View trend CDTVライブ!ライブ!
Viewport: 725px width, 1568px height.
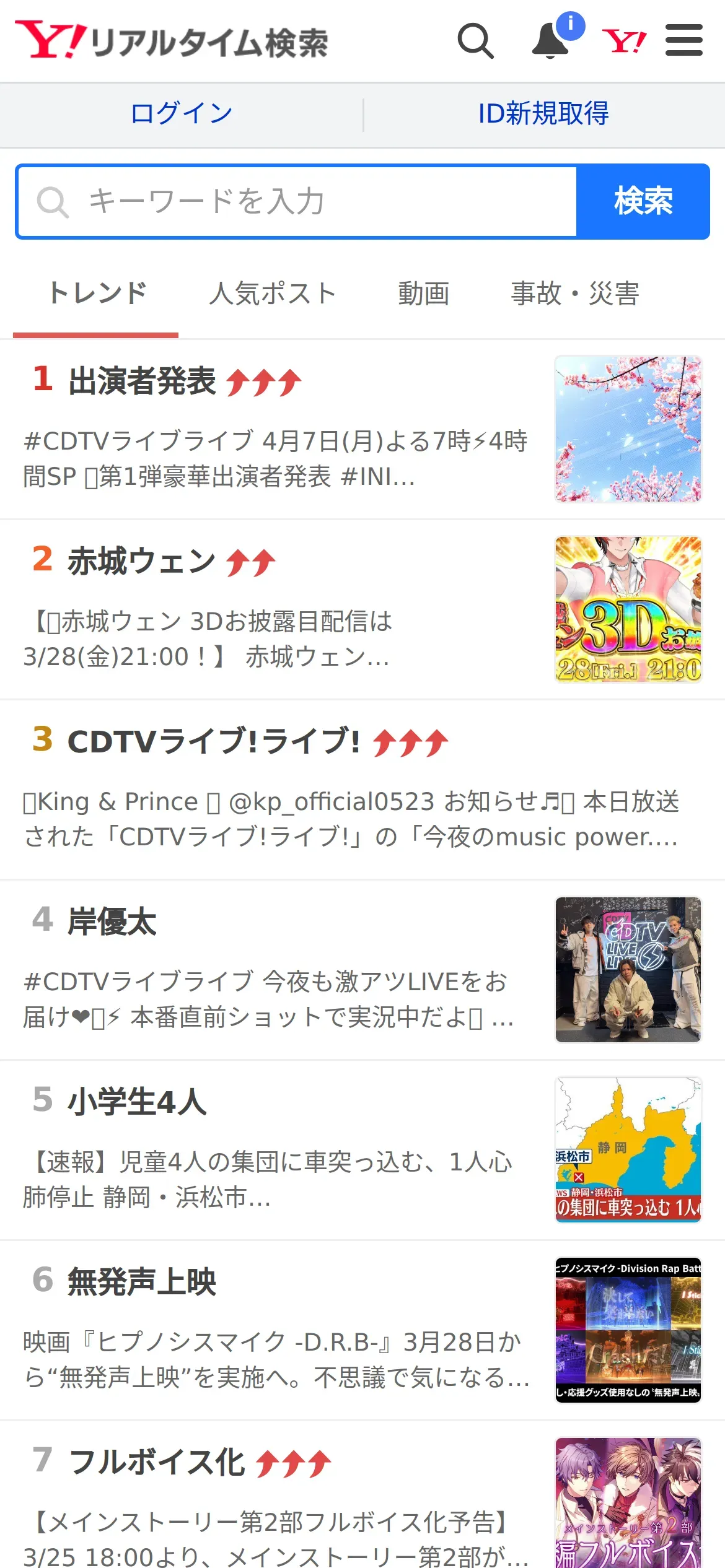pos(214,741)
